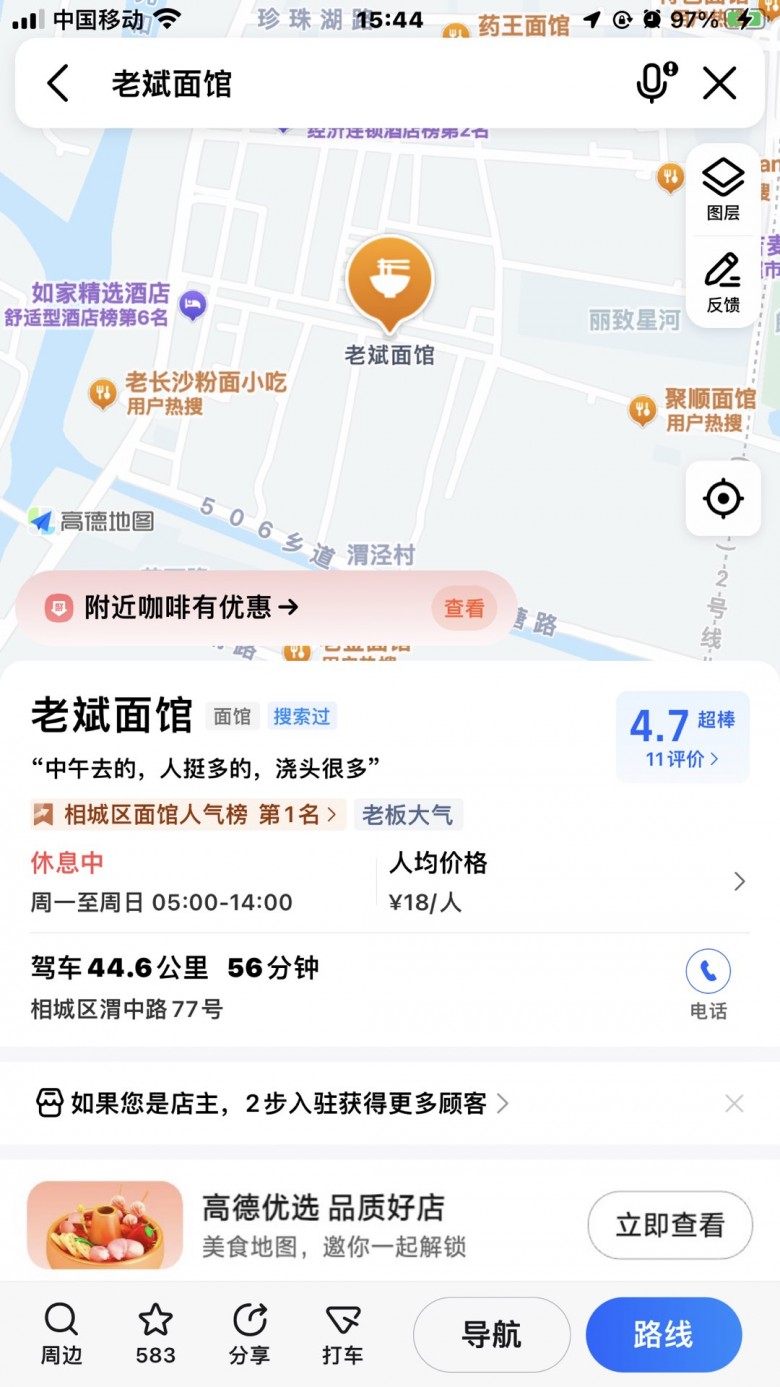The image size is (780, 1387).
Task: View 路线 route options
Action: [663, 1334]
